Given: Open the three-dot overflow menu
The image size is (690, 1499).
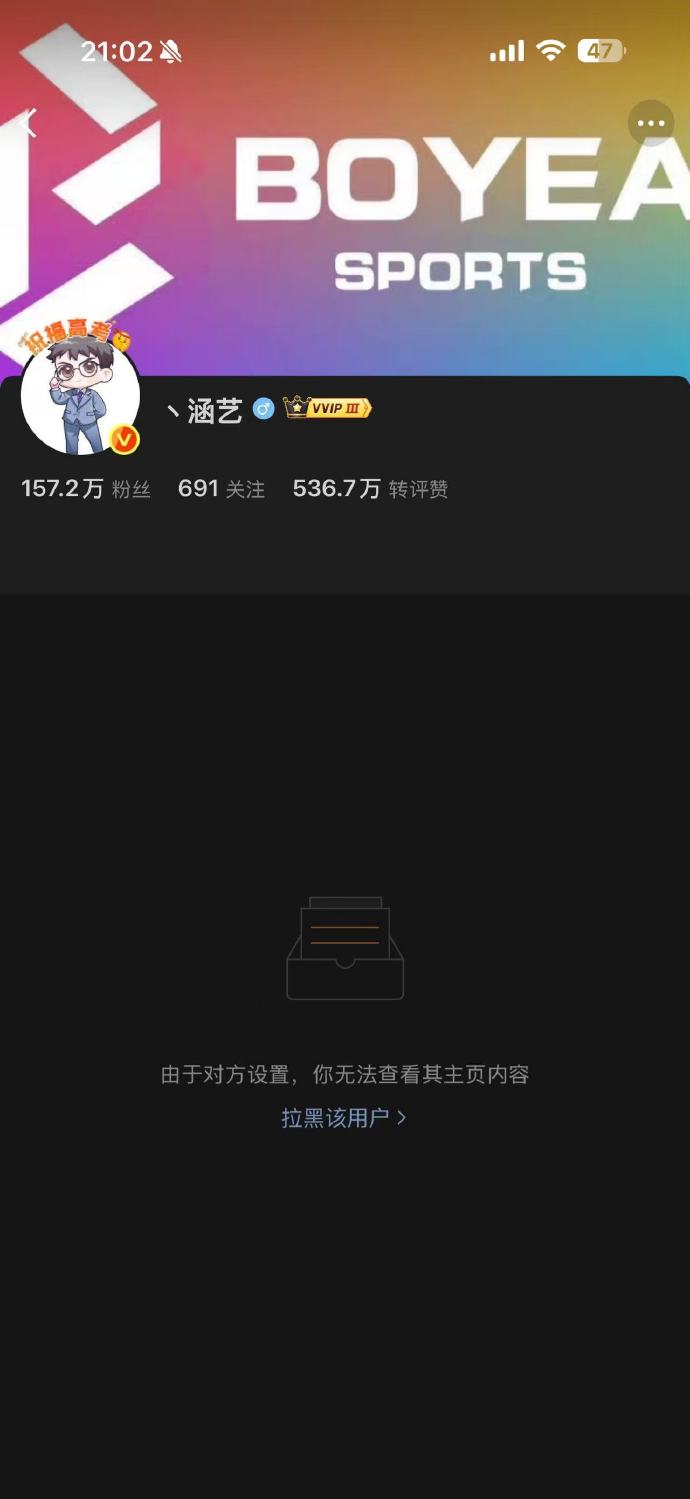Looking at the screenshot, I should (x=651, y=124).
